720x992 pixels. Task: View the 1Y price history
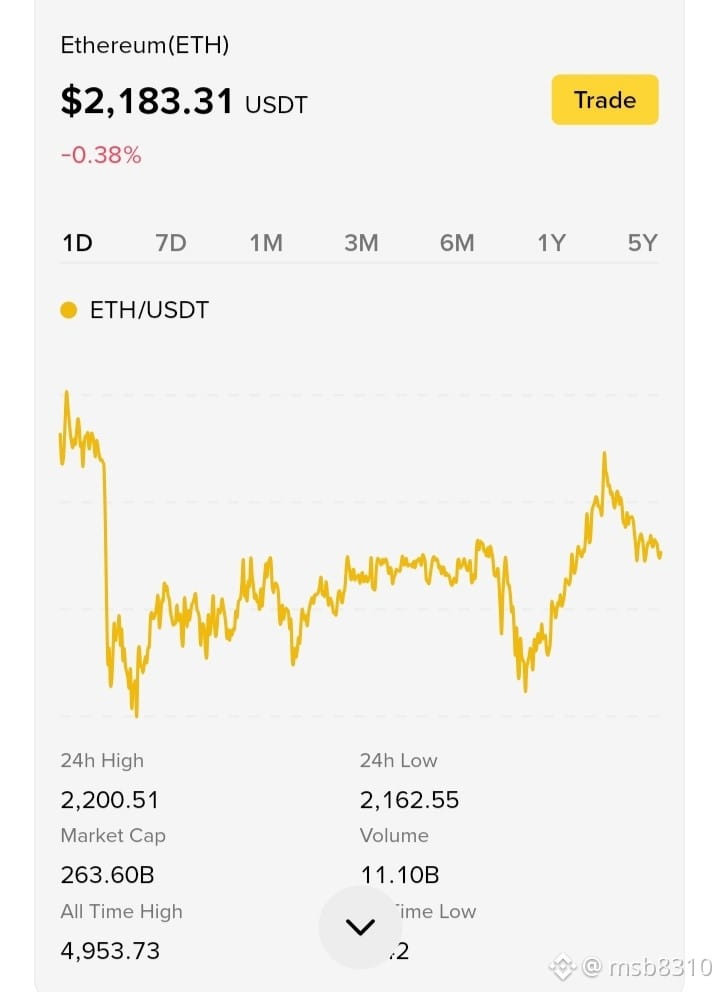[551, 243]
